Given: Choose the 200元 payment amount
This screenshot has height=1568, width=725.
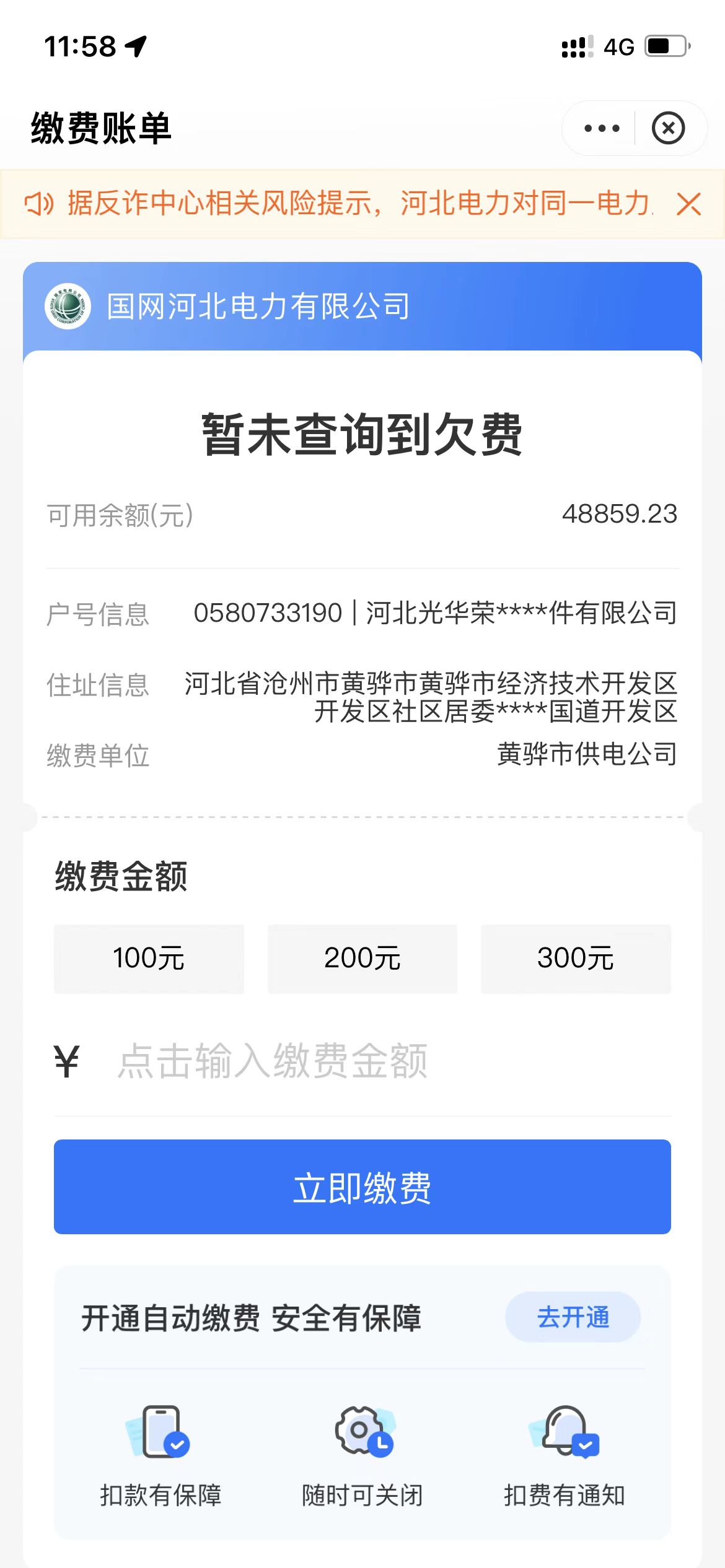Looking at the screenshot, I should pos(362,959).
